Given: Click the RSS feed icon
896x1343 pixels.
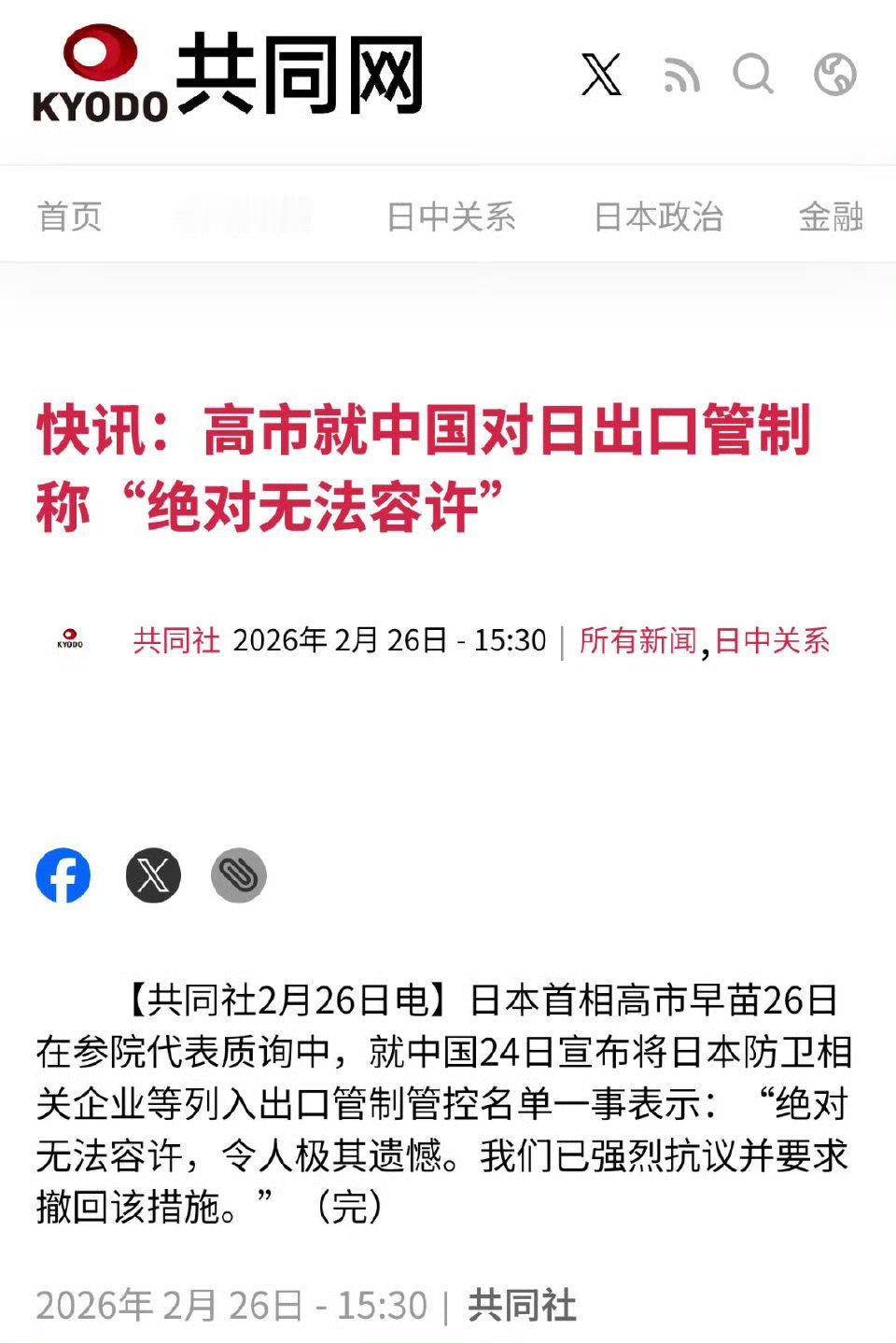Looking at the screenshot, I should tap(680, 77).
